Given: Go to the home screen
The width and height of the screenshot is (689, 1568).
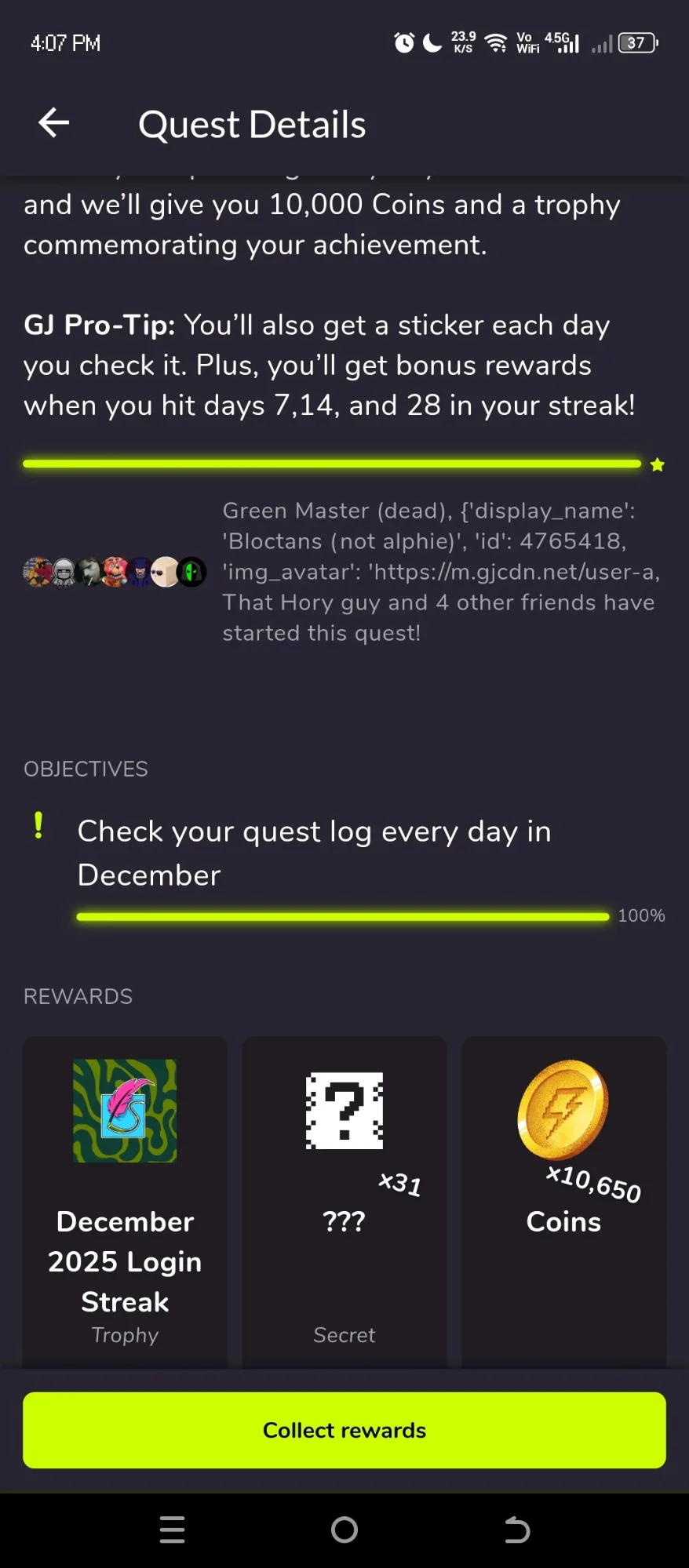Looking at the screenshot, I should coord(344,1530).
